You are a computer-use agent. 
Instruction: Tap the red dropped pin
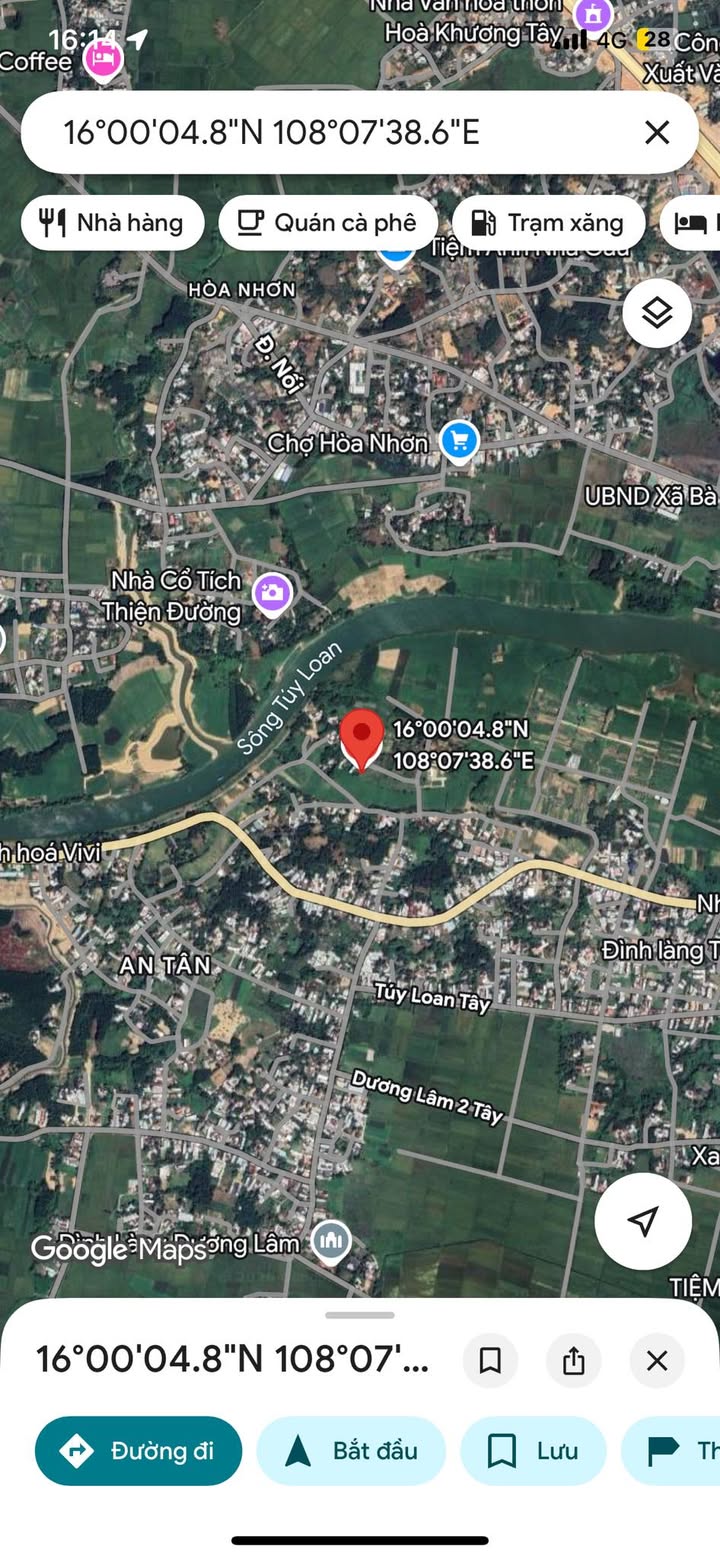362,741
